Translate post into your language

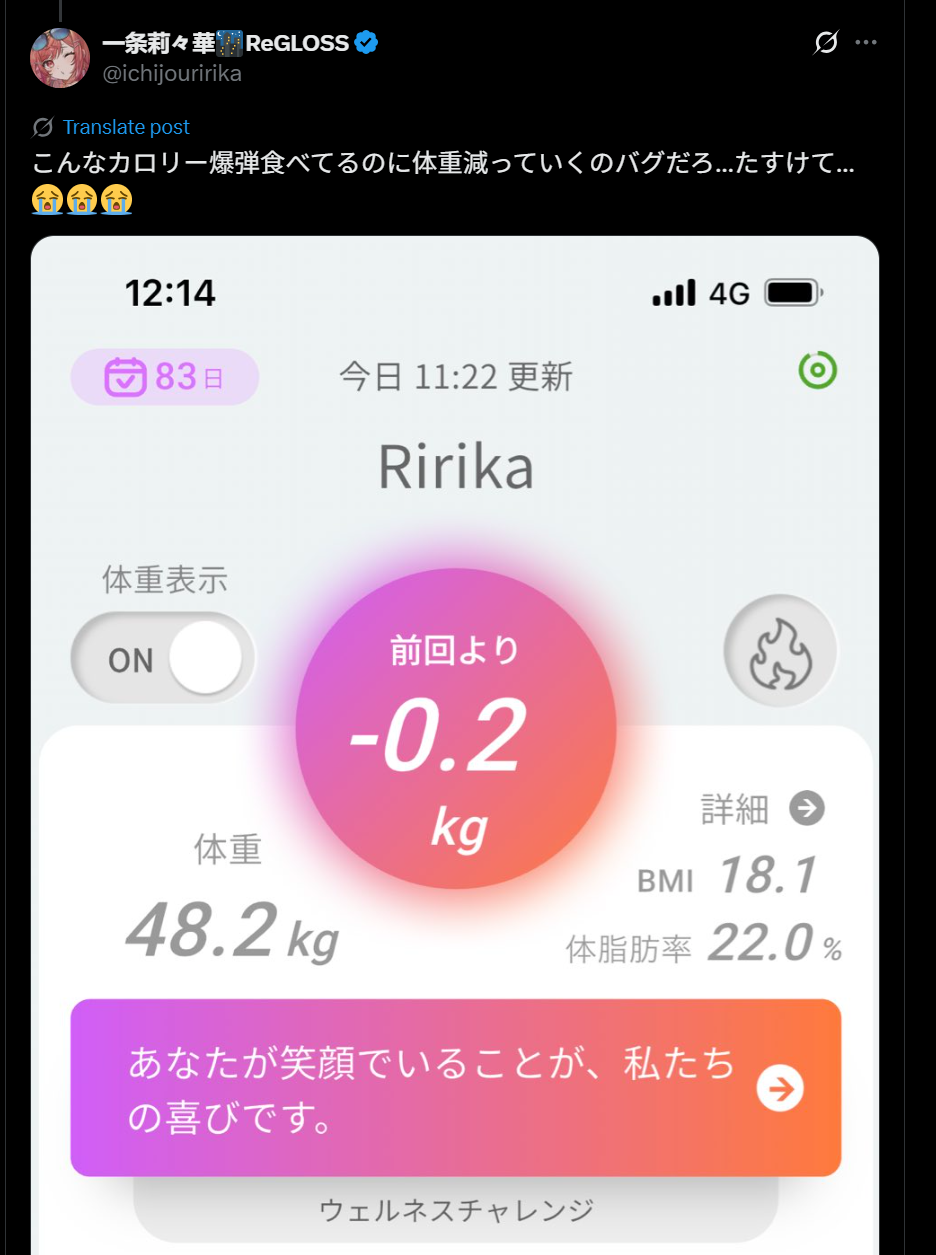click(x=126, y=127)
